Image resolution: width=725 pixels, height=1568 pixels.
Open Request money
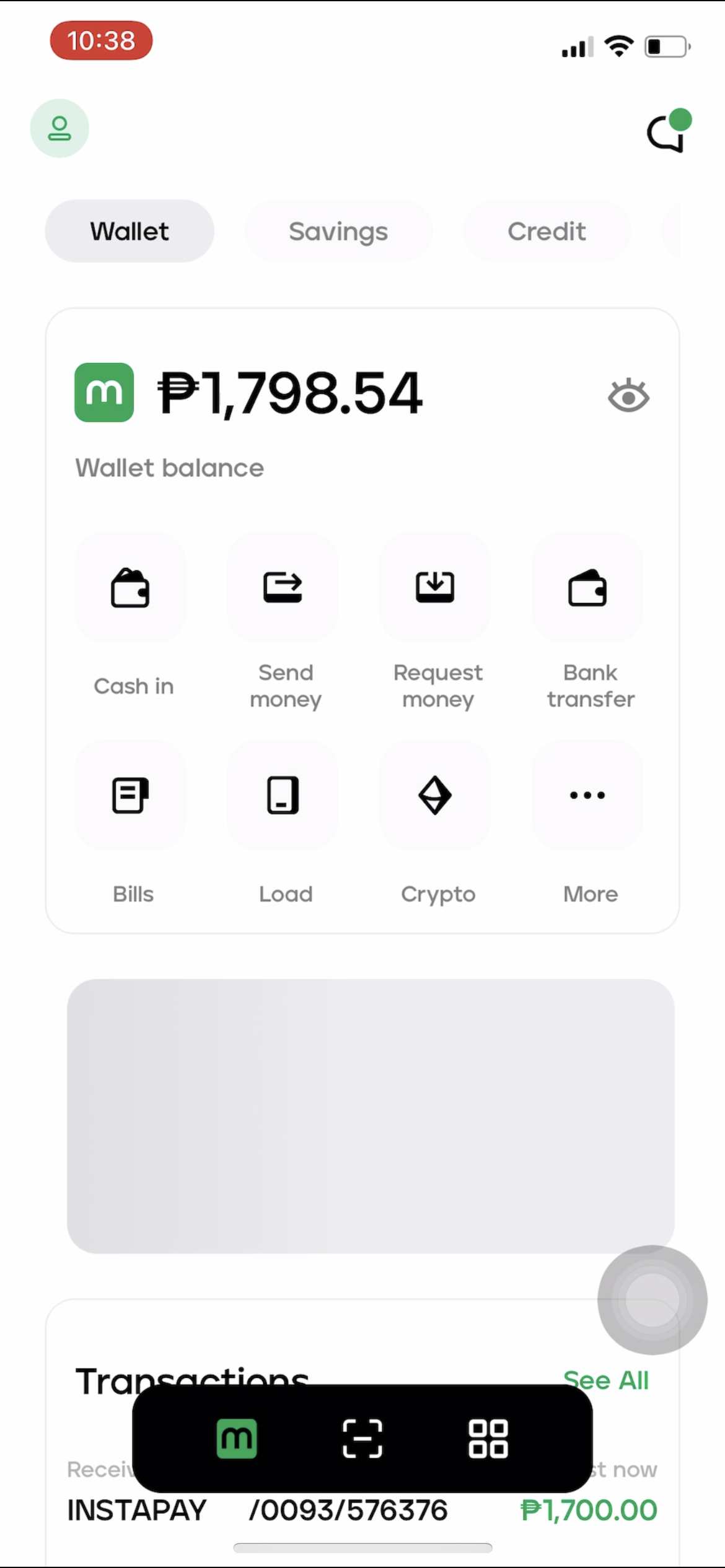coord(435,588)
